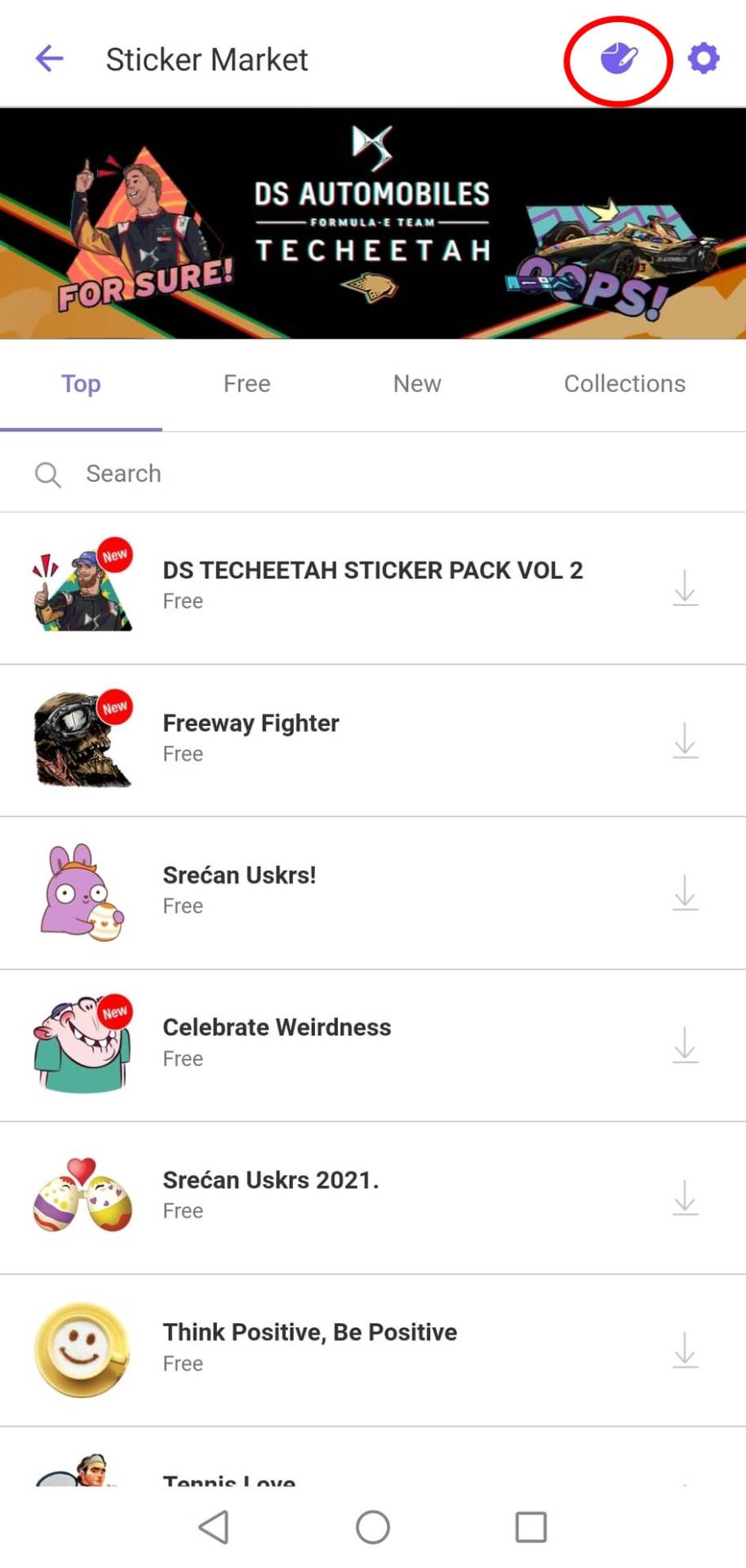Tap the back arrow to exit Sticker Market
746x1568 pixels.
point(48,58)
